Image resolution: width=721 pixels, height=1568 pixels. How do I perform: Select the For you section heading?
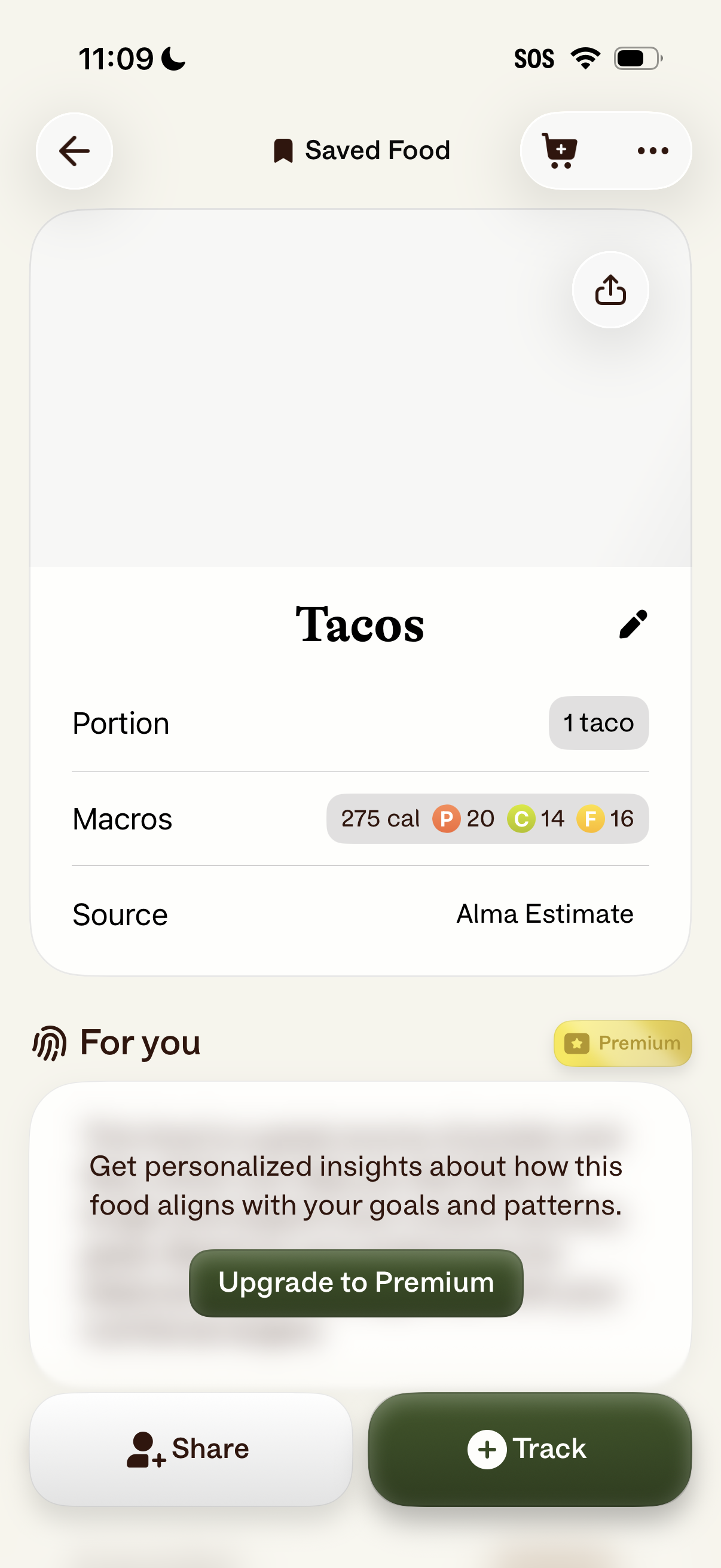pyautogui.click(x=139, y=1042)
